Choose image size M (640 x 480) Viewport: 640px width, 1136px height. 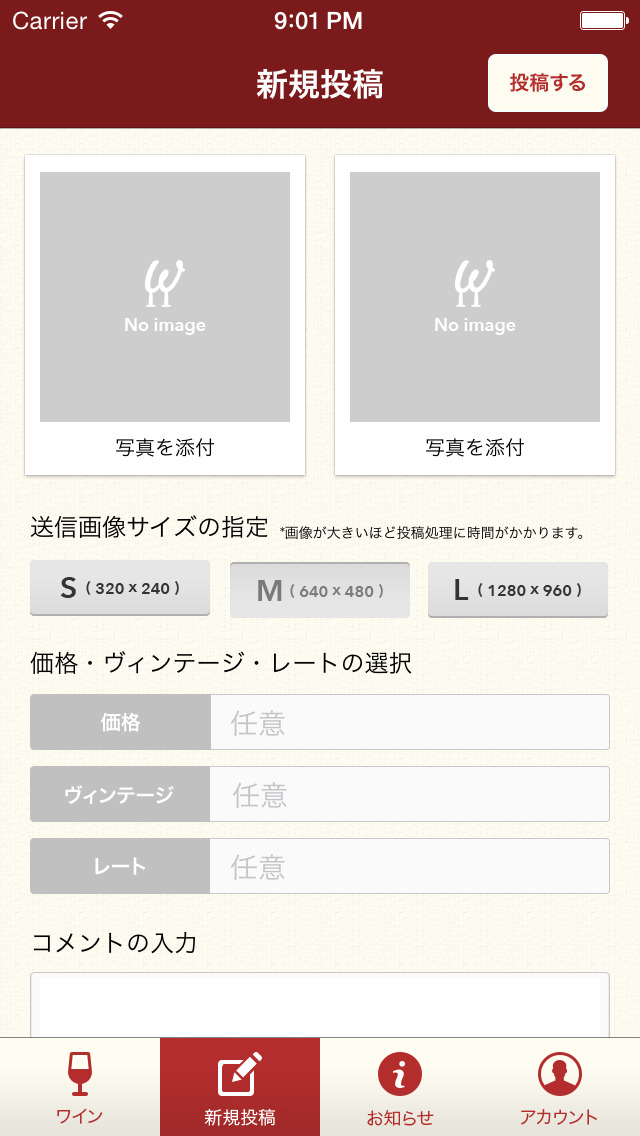[x=320, y=590]
